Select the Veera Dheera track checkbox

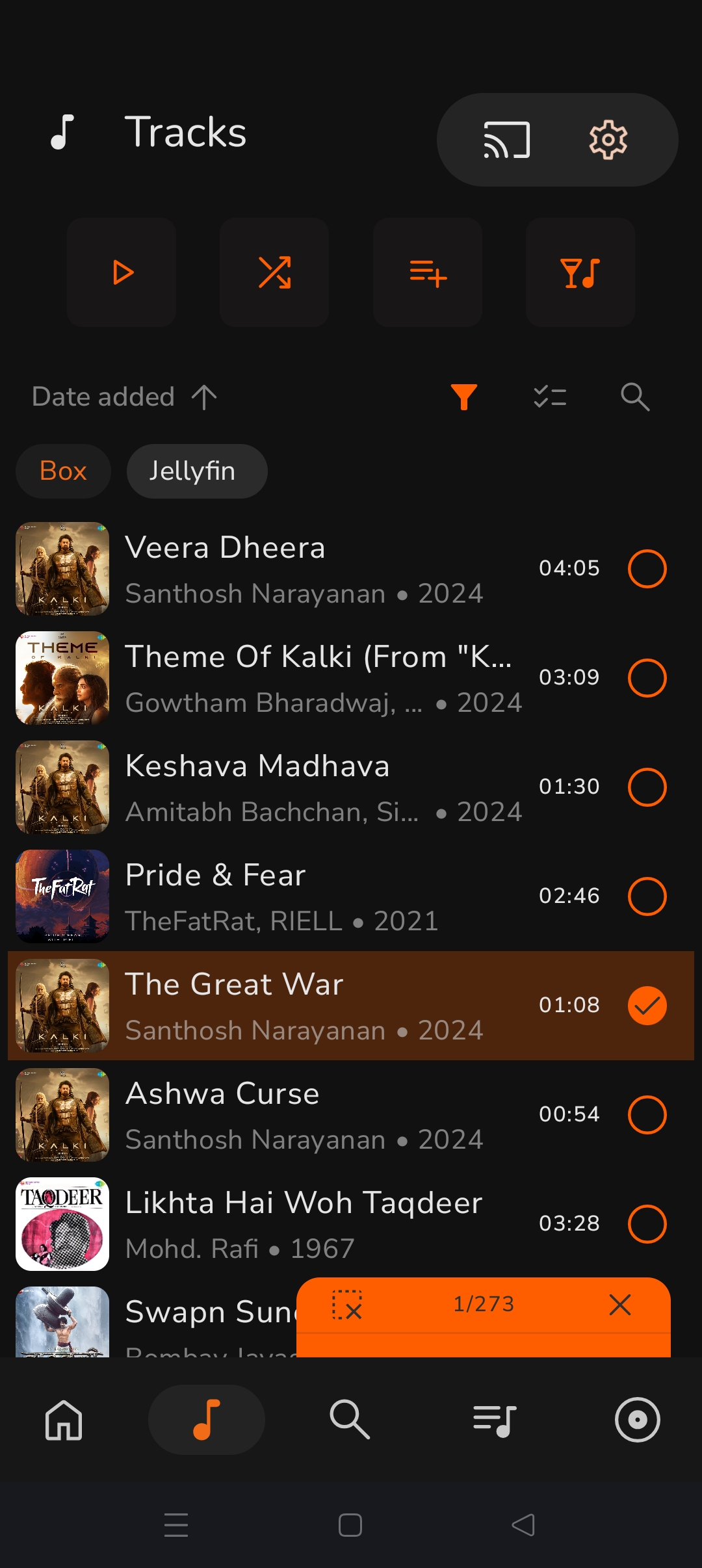coord(647,569)
